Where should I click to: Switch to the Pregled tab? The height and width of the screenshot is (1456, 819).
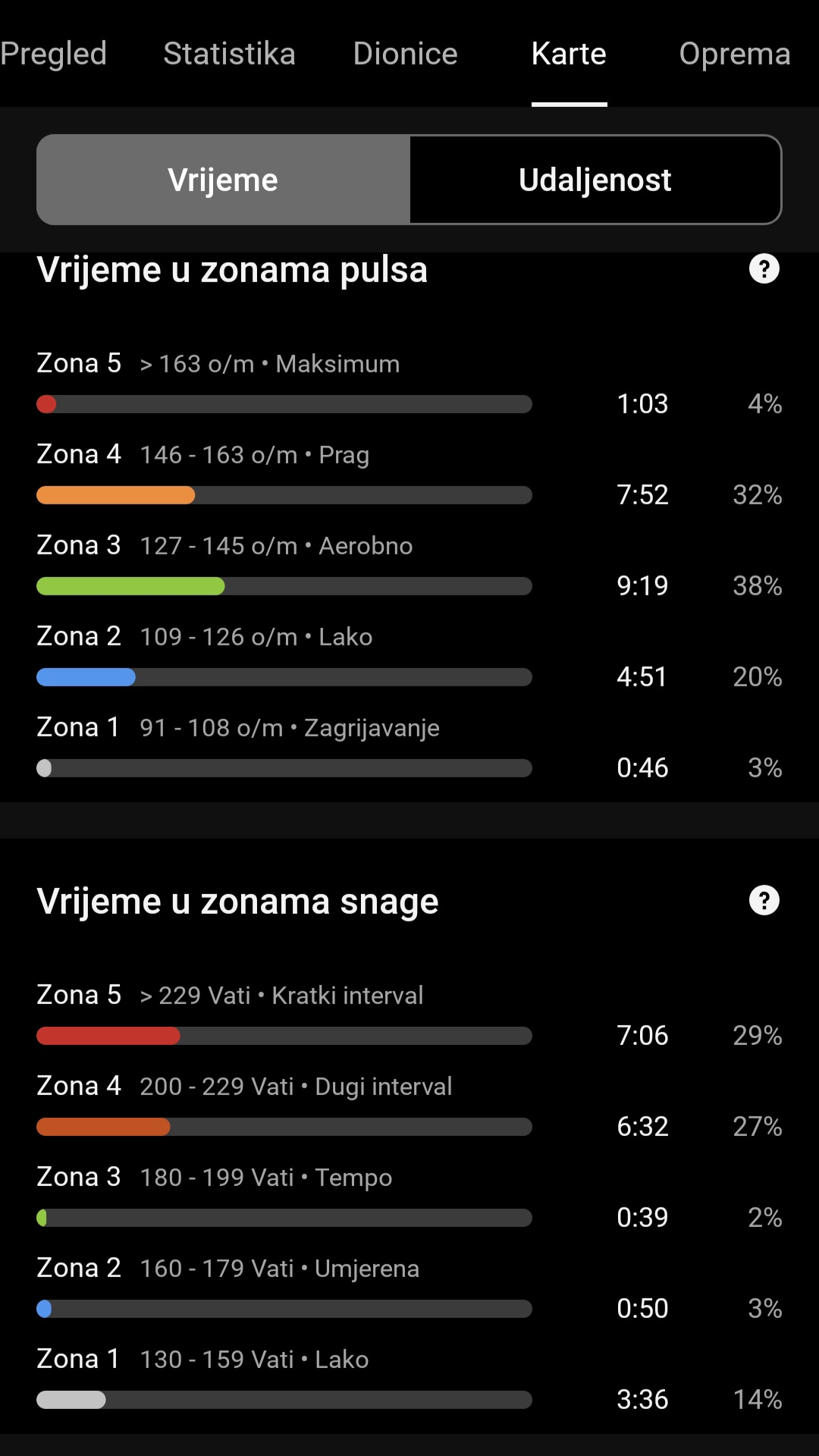point(53,54)
